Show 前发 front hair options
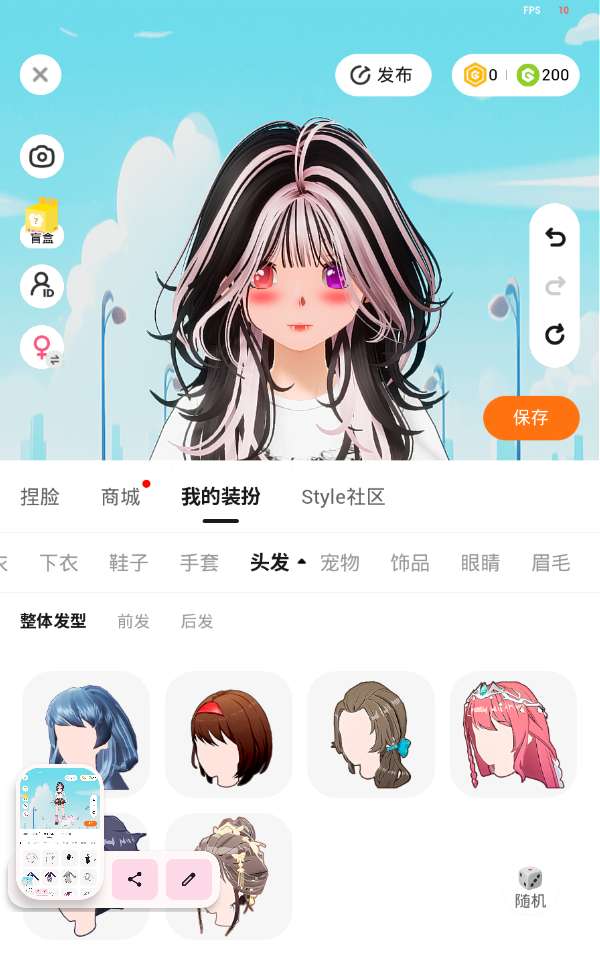The width and height of the screenshot is (600, 960). click(133, 622)
